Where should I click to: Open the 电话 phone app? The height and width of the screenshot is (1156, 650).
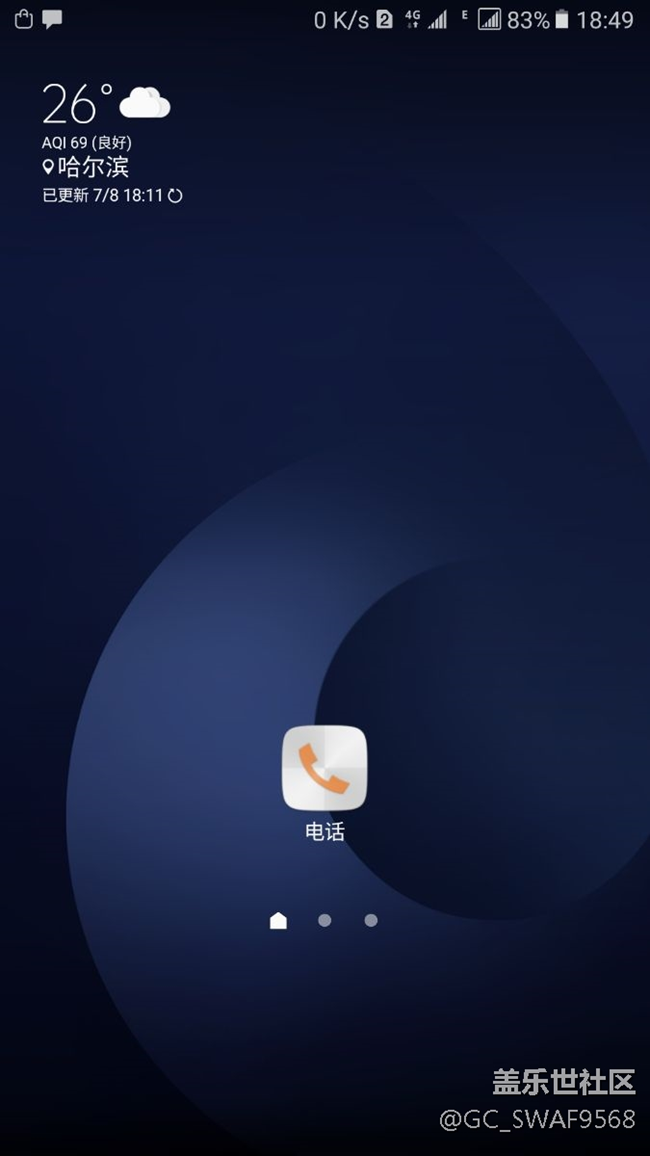(x=324, y=768)
